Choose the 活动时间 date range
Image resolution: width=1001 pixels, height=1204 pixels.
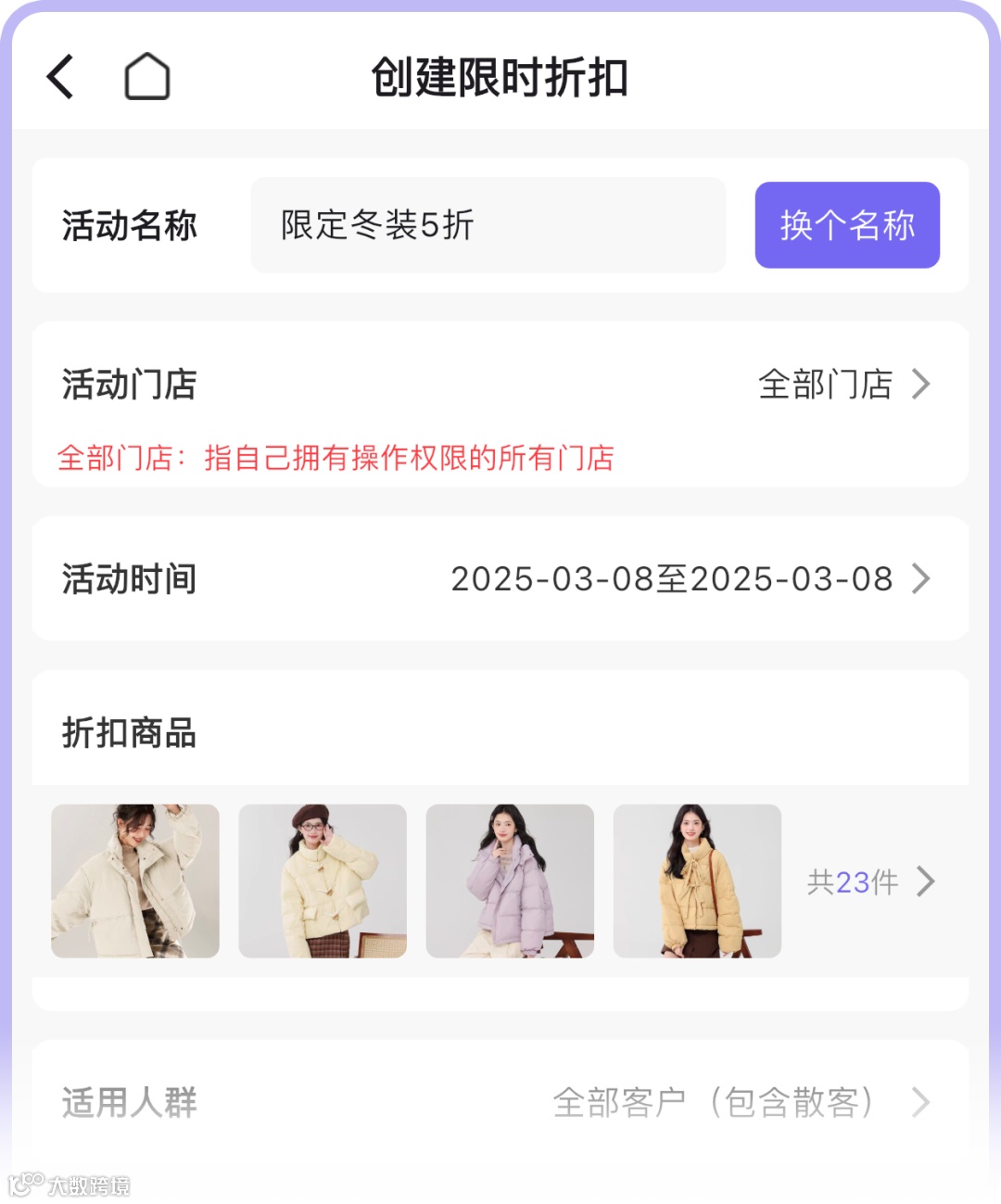[690, 579]
